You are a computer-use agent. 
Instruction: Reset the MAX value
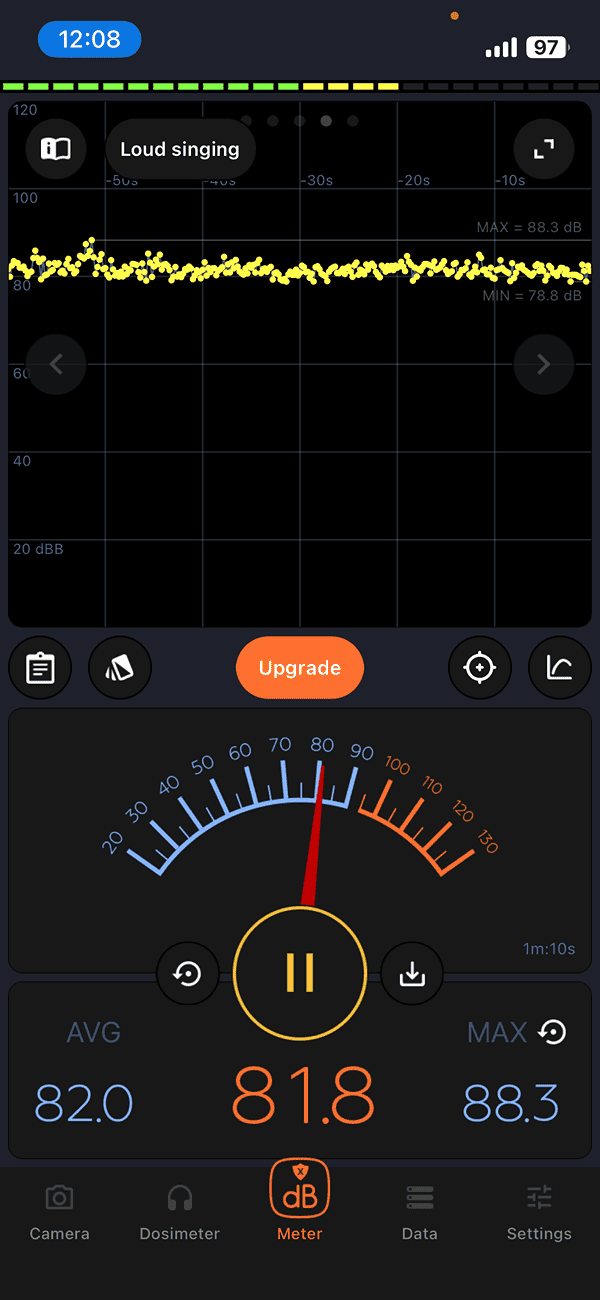[552, 1032]
